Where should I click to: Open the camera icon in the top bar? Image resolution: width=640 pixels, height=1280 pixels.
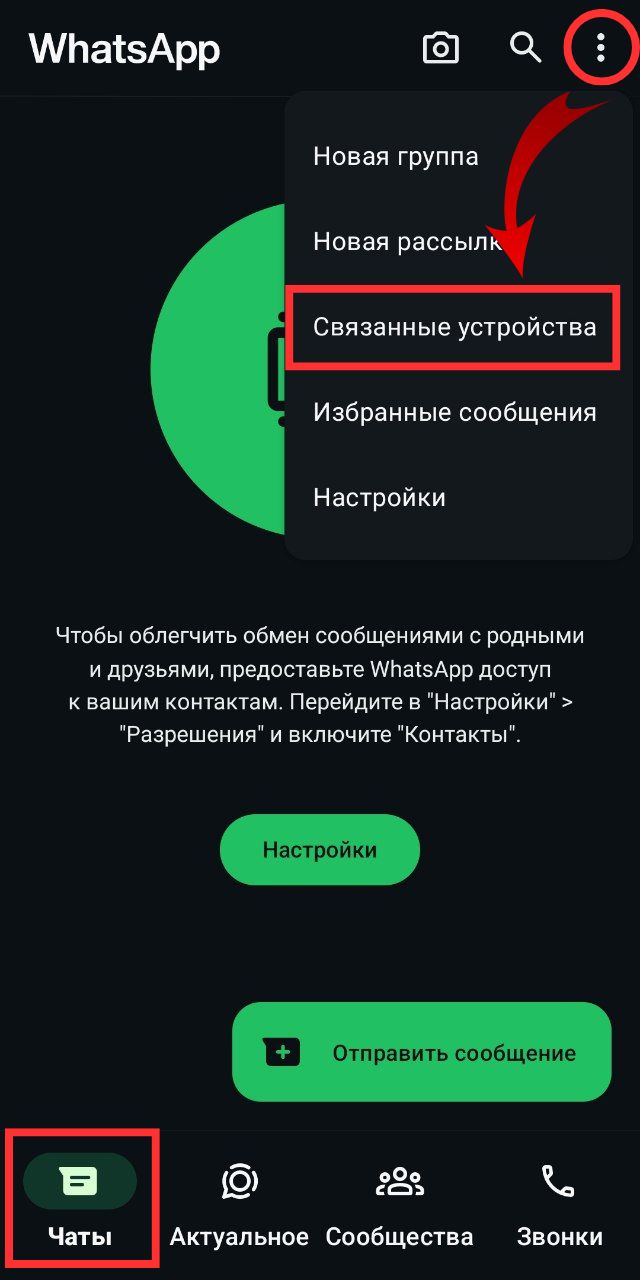pos(440,47)
